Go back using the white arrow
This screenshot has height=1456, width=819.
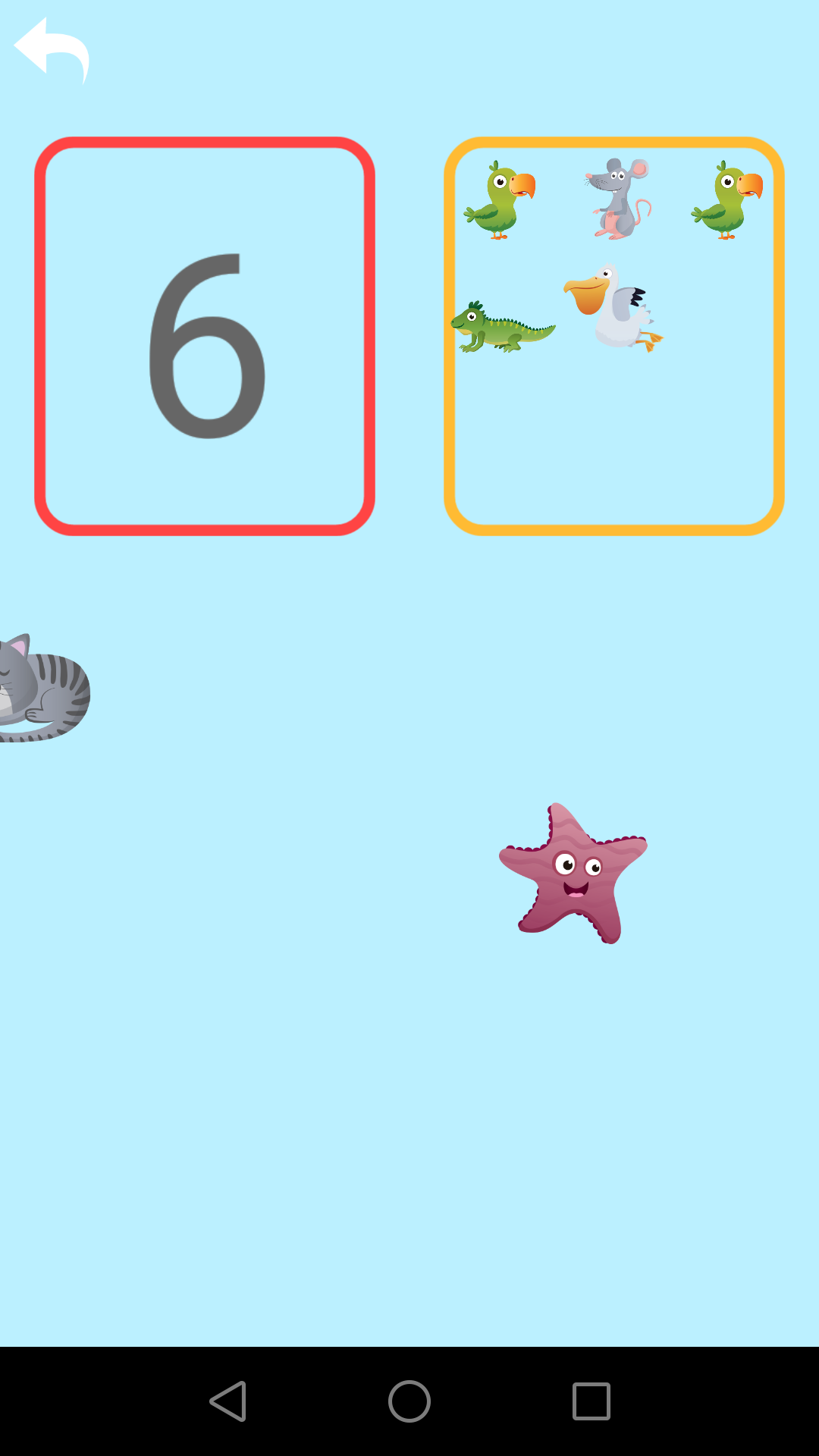click(52, 49)
